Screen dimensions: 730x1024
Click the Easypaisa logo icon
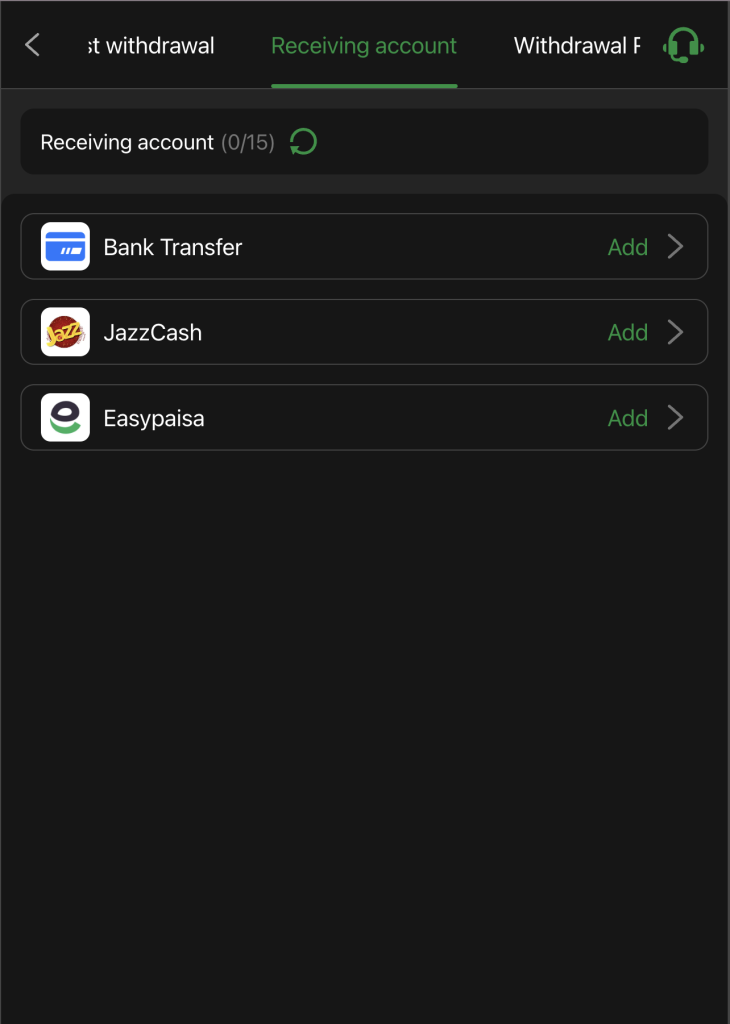(64, 418)
